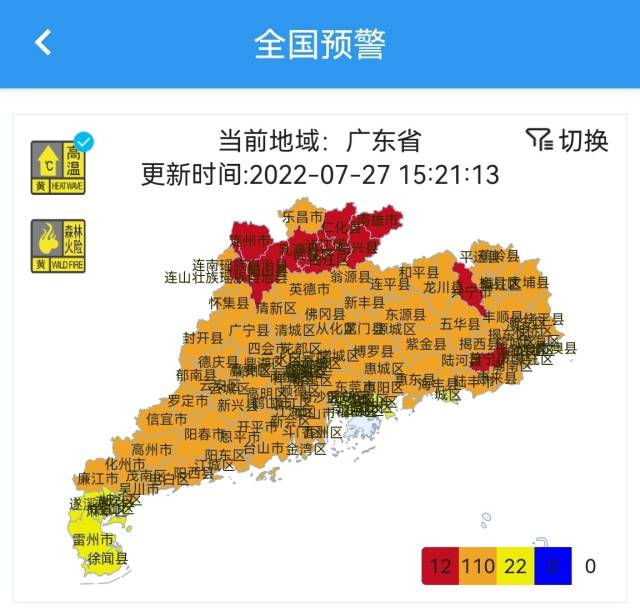Select the 森林火险 wildfire warning filter
This screenshot has width=640, height=616.
click(x=58, y=246)
